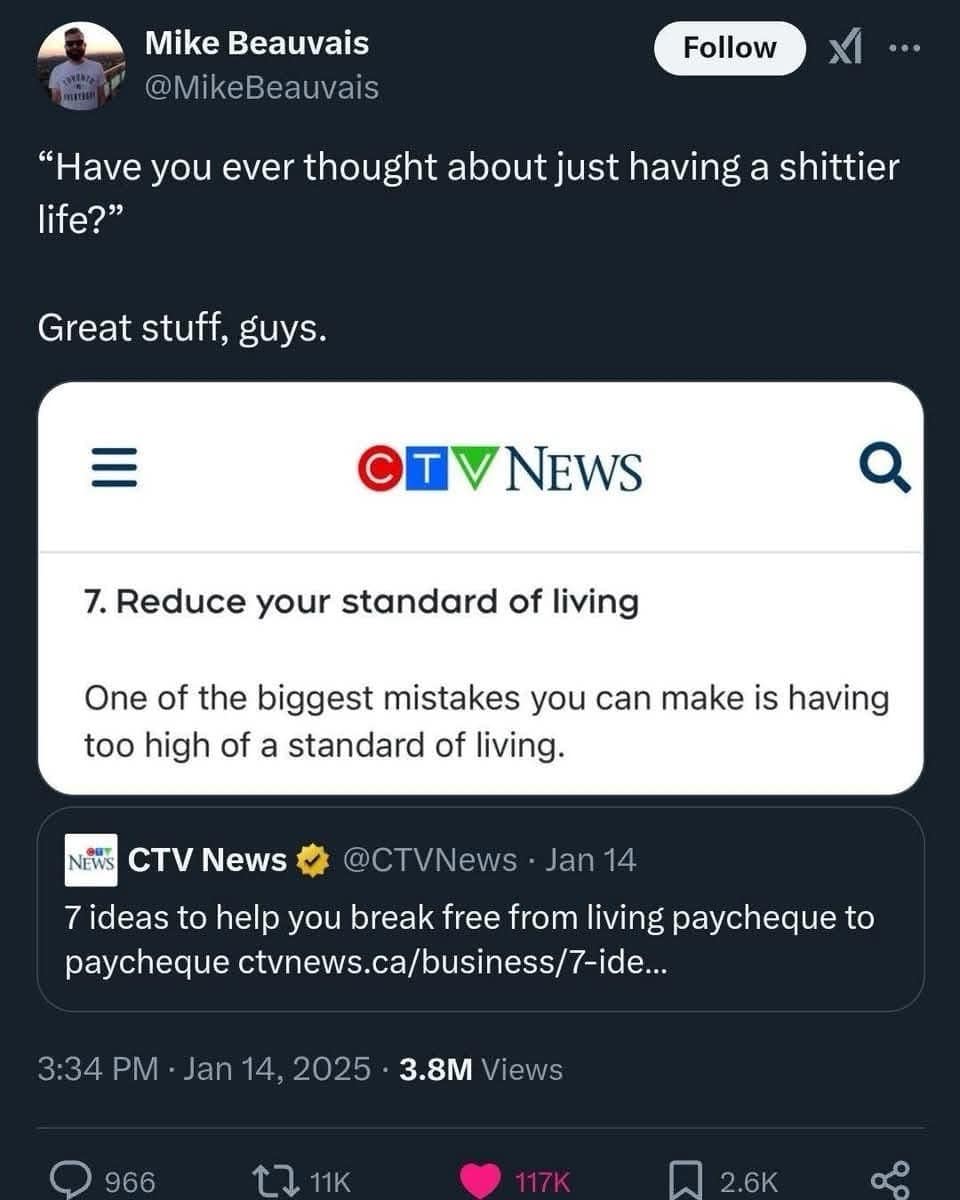The width and height of the screenshot is (960, 1200).
Task: View Mike Beauvais's profile handle
Action: click(262, 88)
